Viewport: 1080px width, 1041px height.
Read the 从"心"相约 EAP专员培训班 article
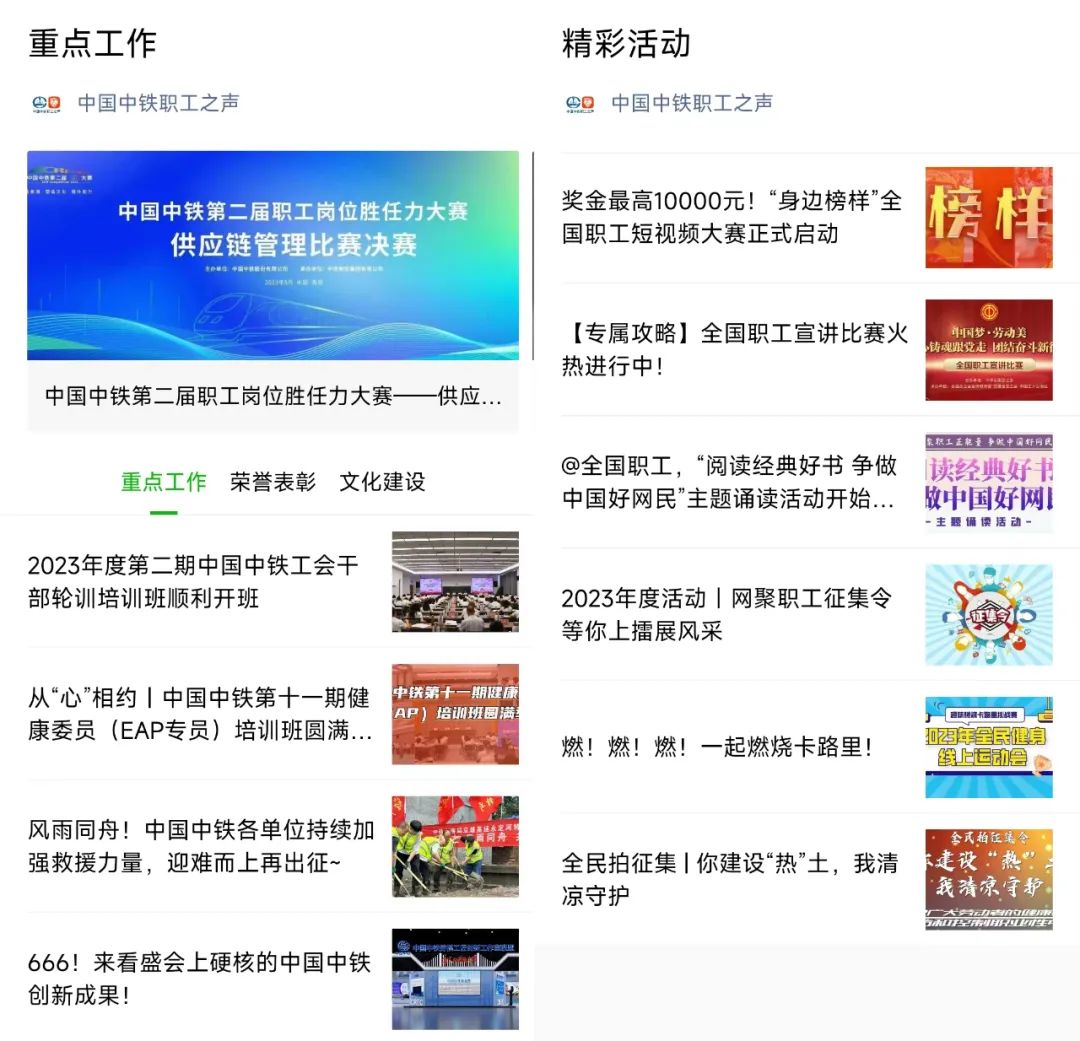point(200,714)
